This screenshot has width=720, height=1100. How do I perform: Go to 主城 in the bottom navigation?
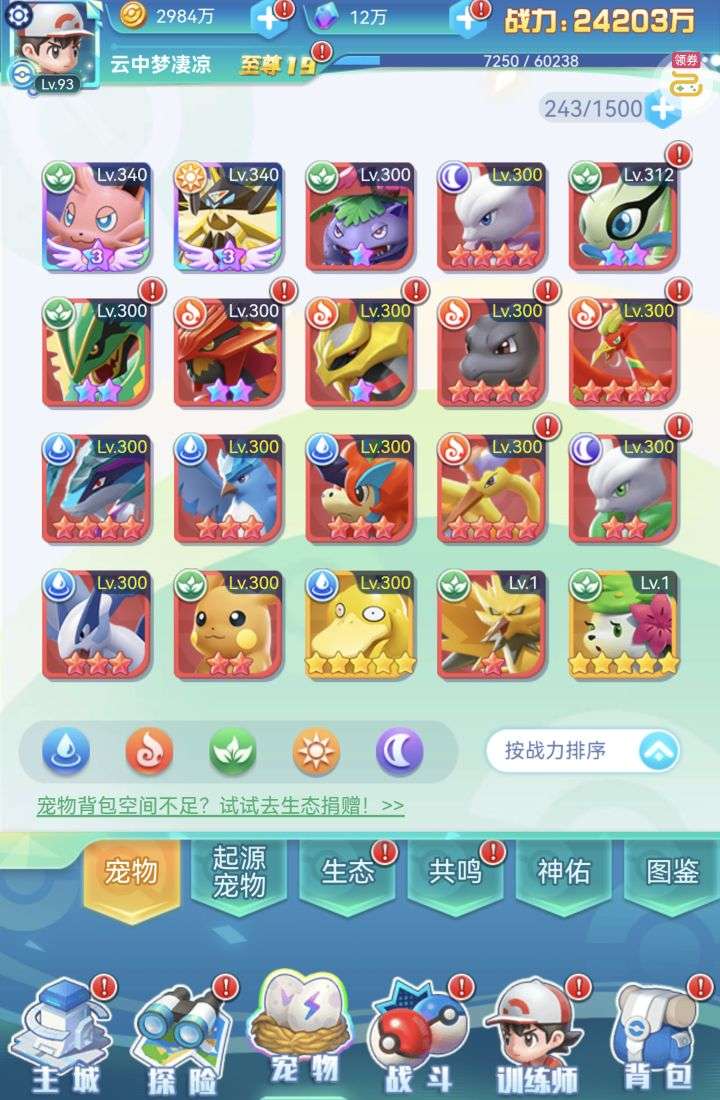pos(65,1040)
